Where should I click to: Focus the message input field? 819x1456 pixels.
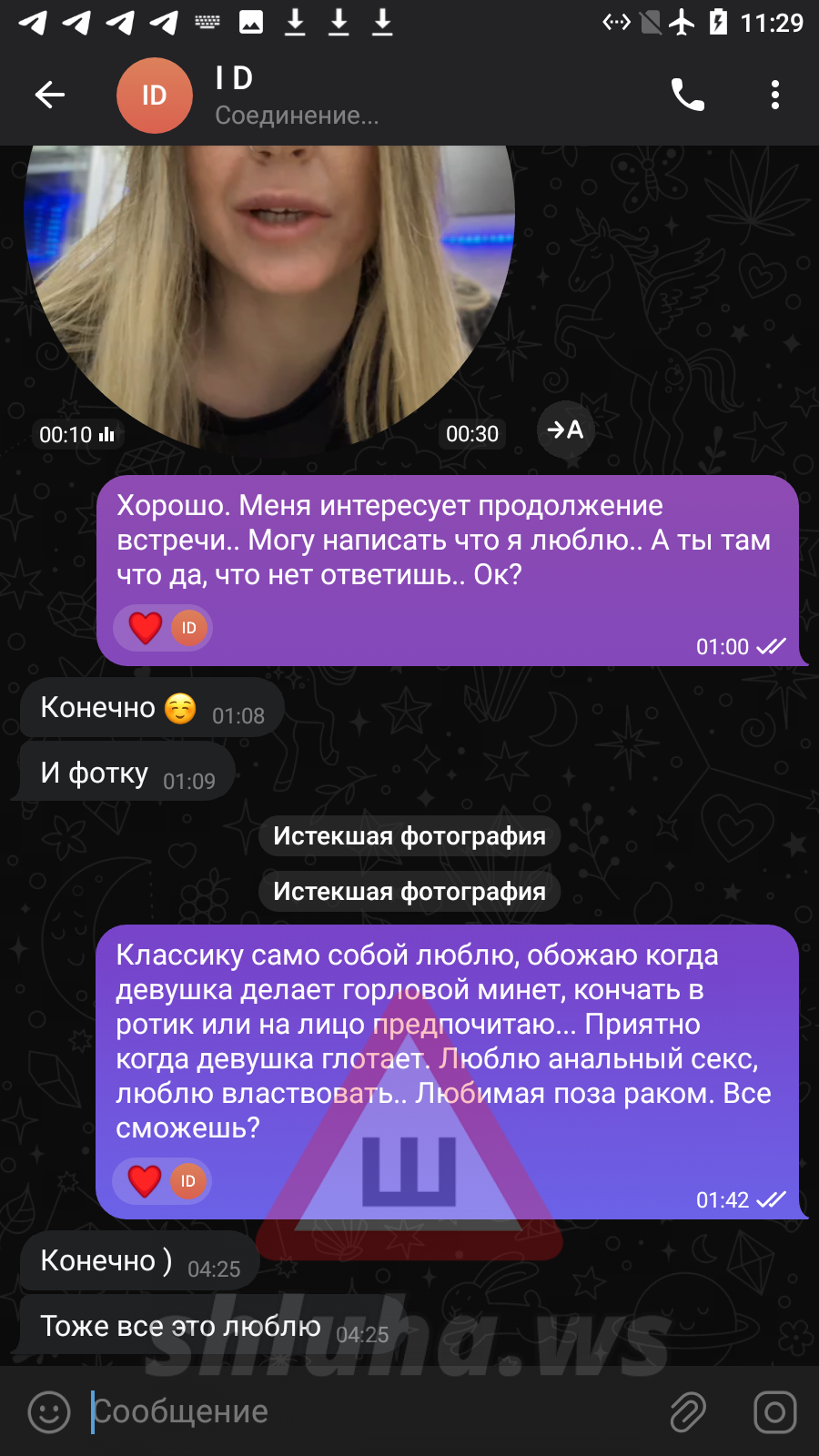tap(364, 1412)
